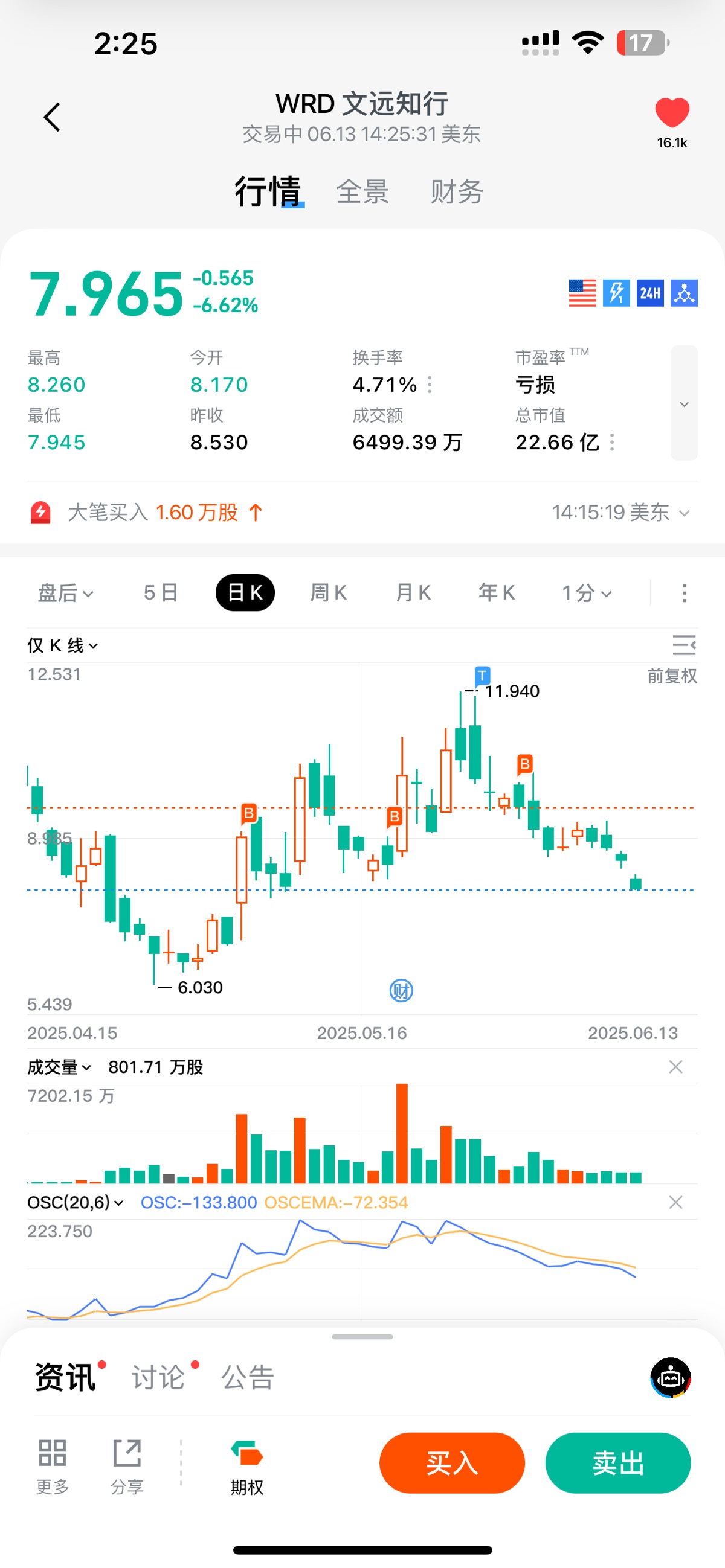Open the 盘后 chart dropdown

[66, 593]
